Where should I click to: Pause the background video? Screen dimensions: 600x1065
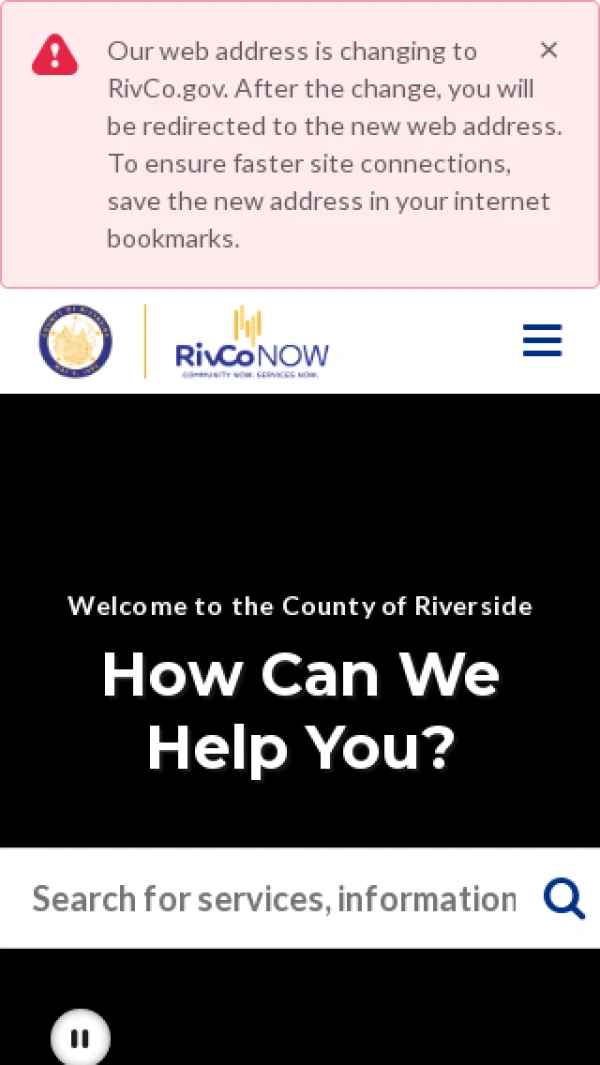(x=80, y=1039)
